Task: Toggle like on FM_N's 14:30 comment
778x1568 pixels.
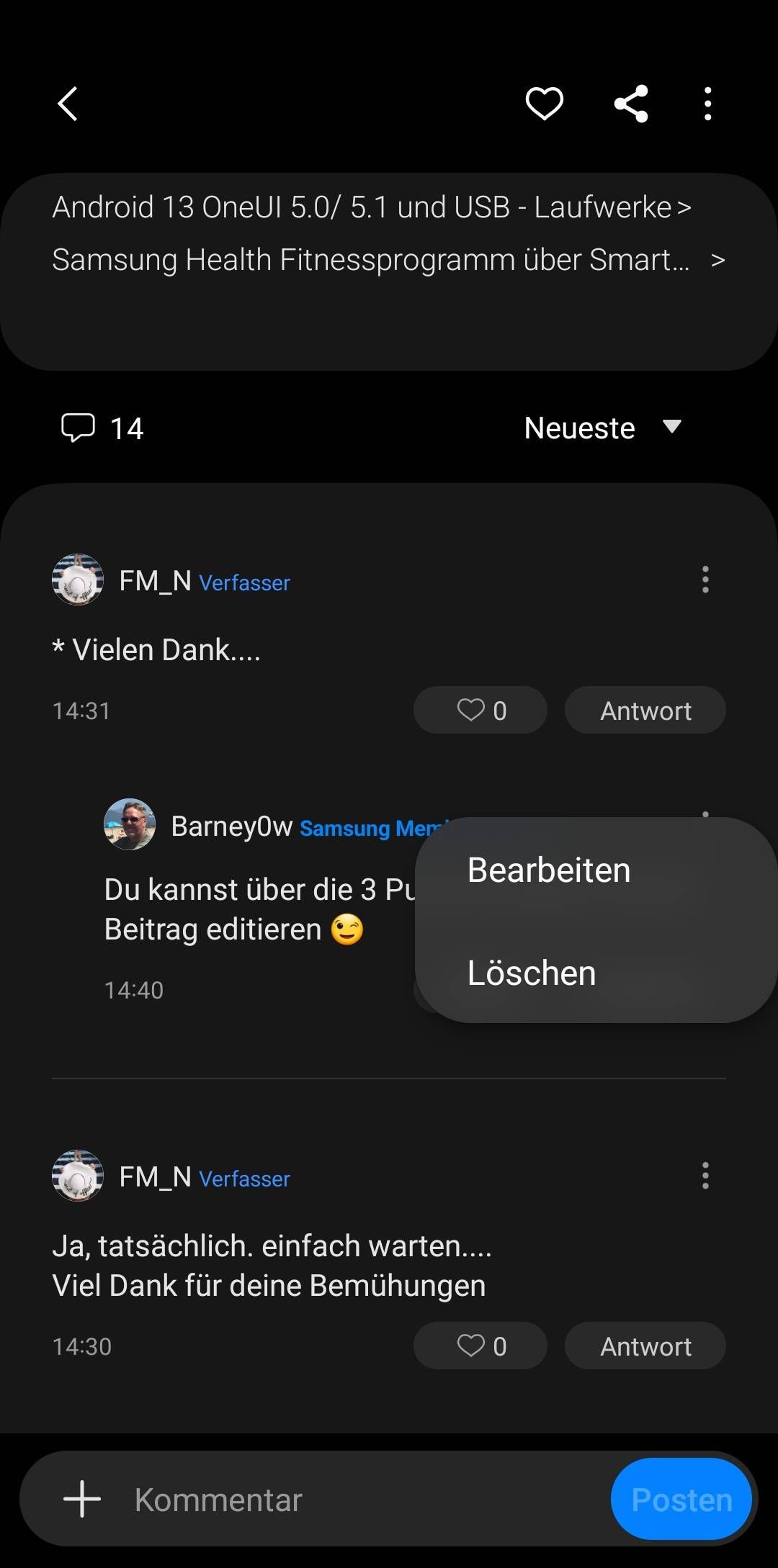Action: (x=480, y=1346)
